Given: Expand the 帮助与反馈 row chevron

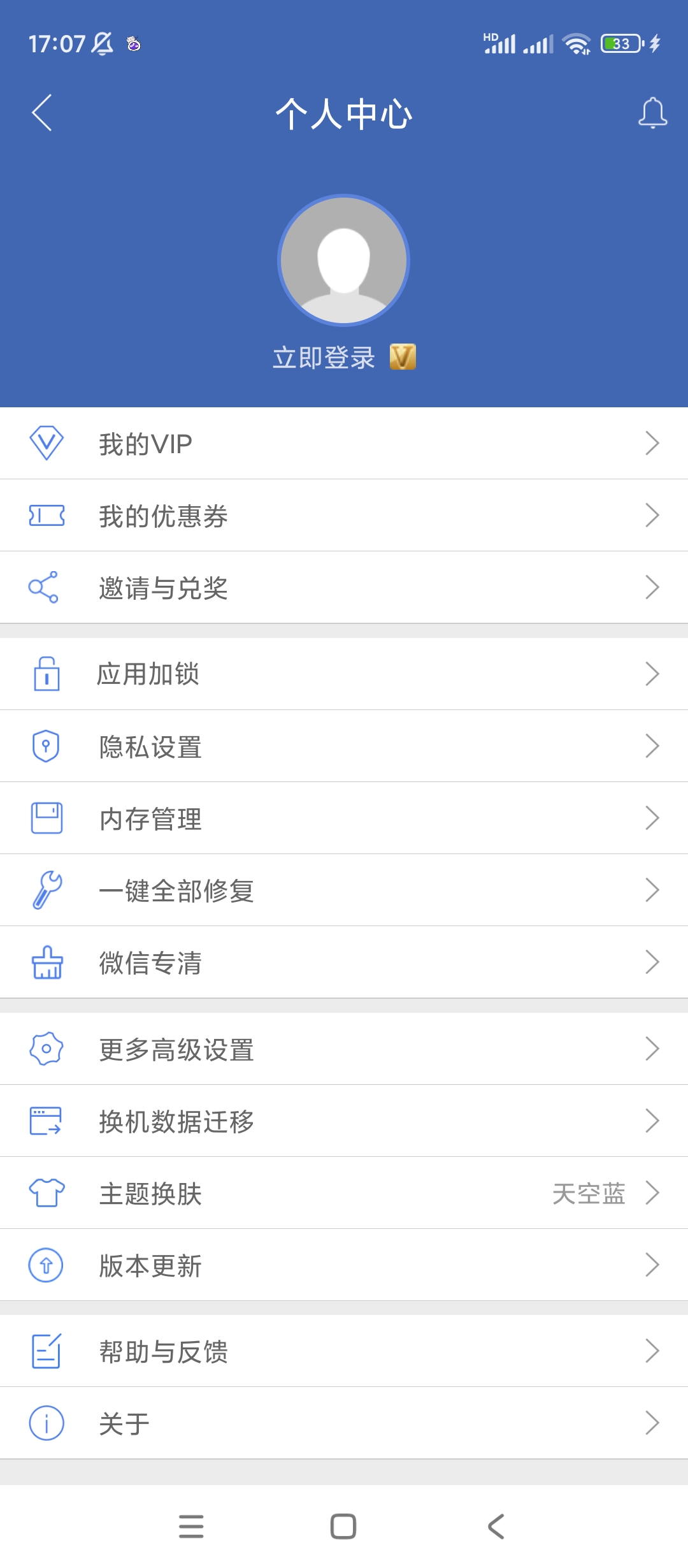Looking at the screenshot, I should point(654,1349).
